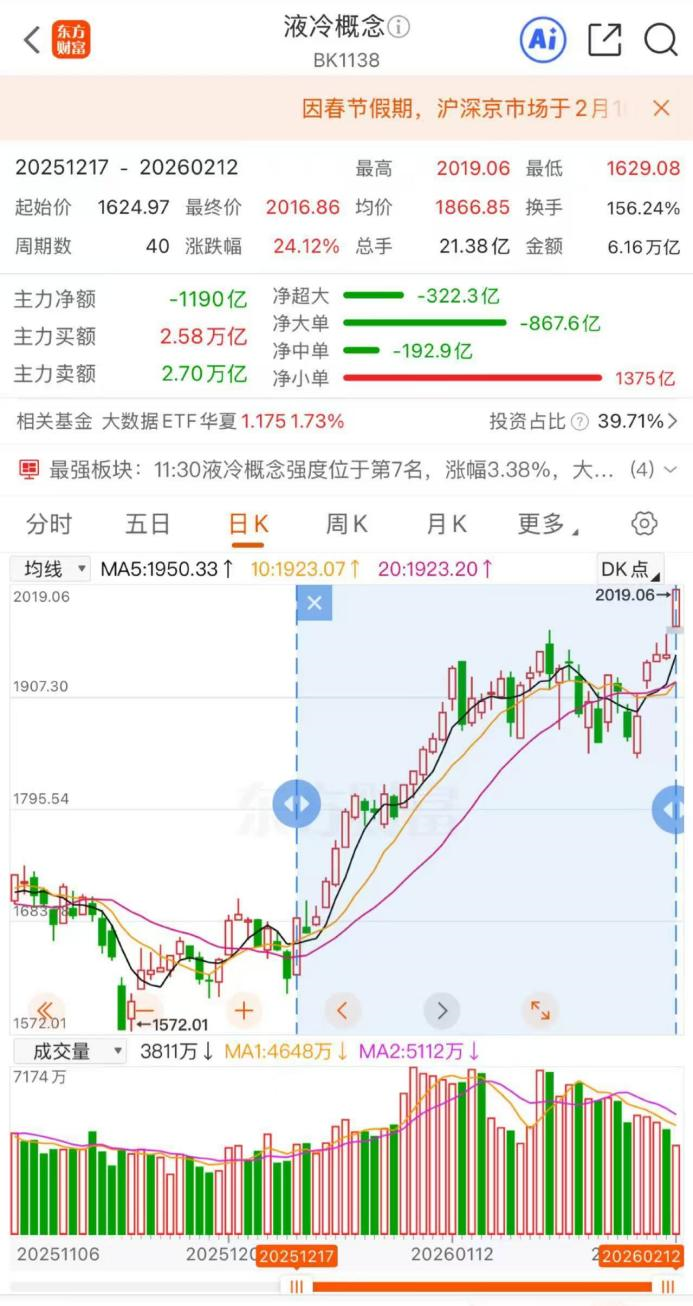Screen dimensions: 693x1306
Task: Toggle the DK点 button
Action: coord(629,569)
